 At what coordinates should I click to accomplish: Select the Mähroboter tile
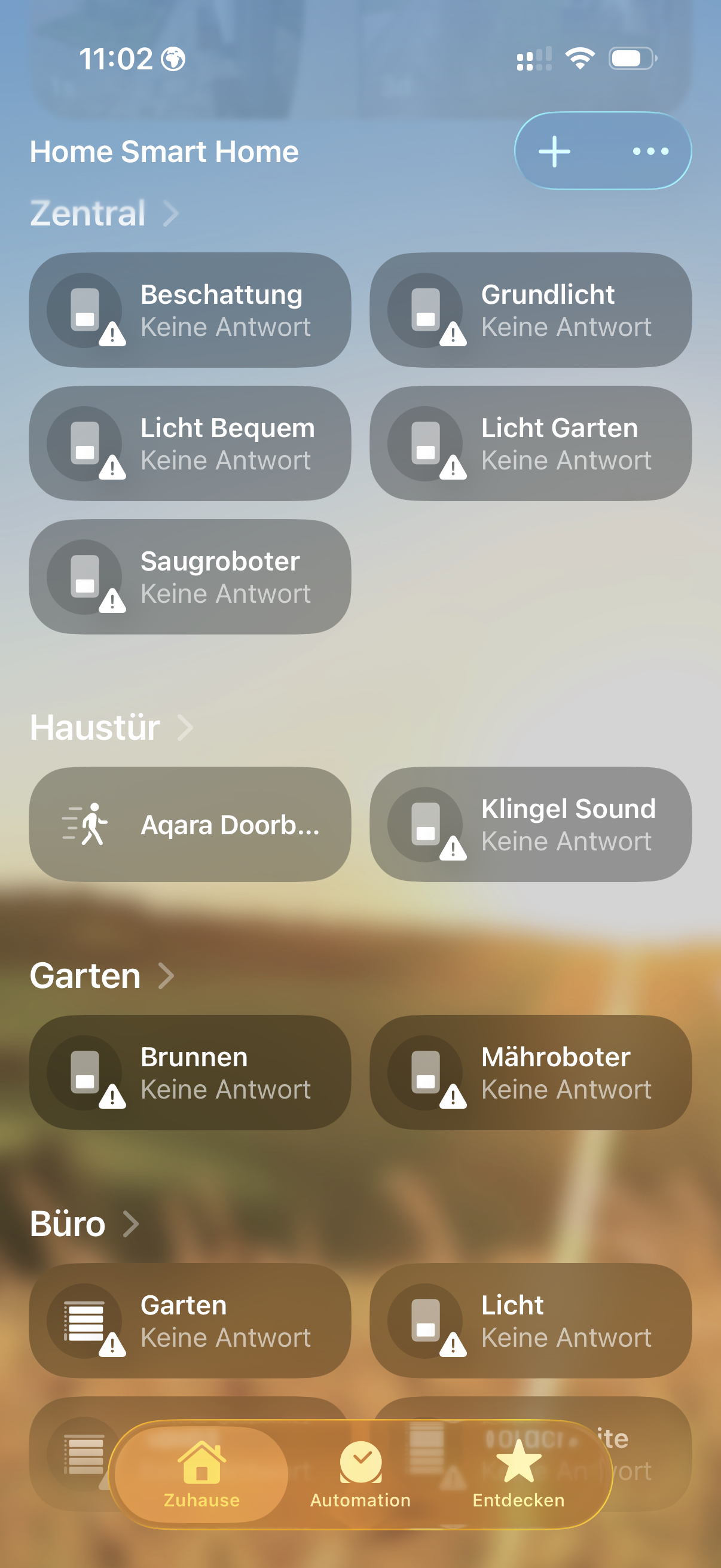[530, 1072]
